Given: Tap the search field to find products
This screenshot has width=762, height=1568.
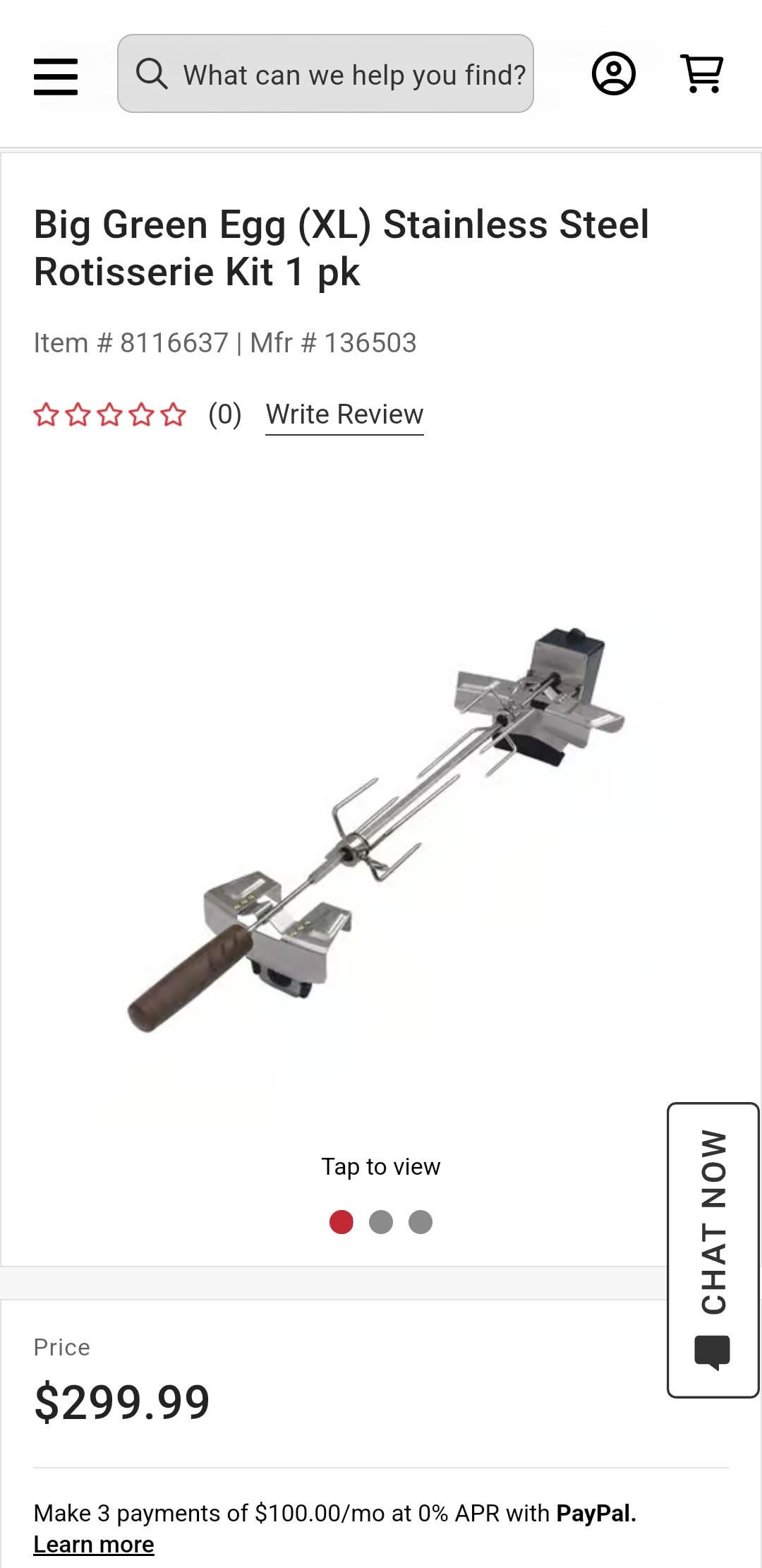Looking at the screenshot, I should pos(325,73).
